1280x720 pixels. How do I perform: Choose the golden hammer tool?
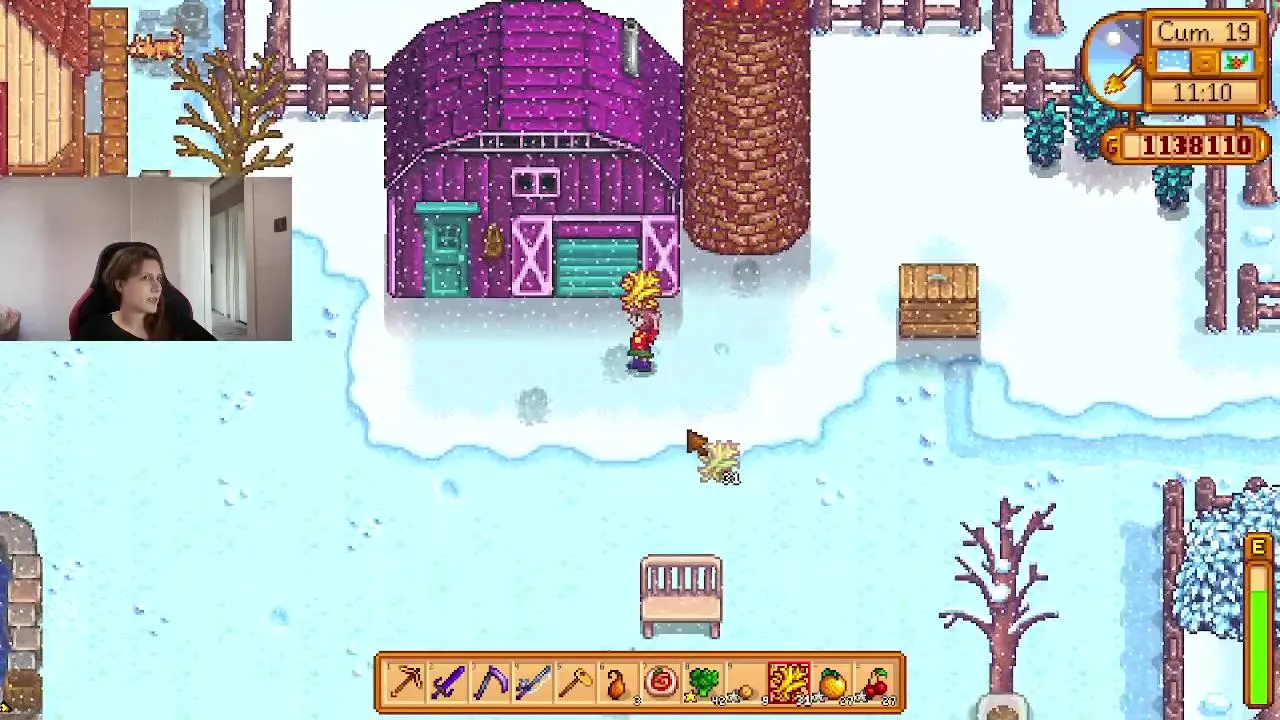(x=576, y=683)
